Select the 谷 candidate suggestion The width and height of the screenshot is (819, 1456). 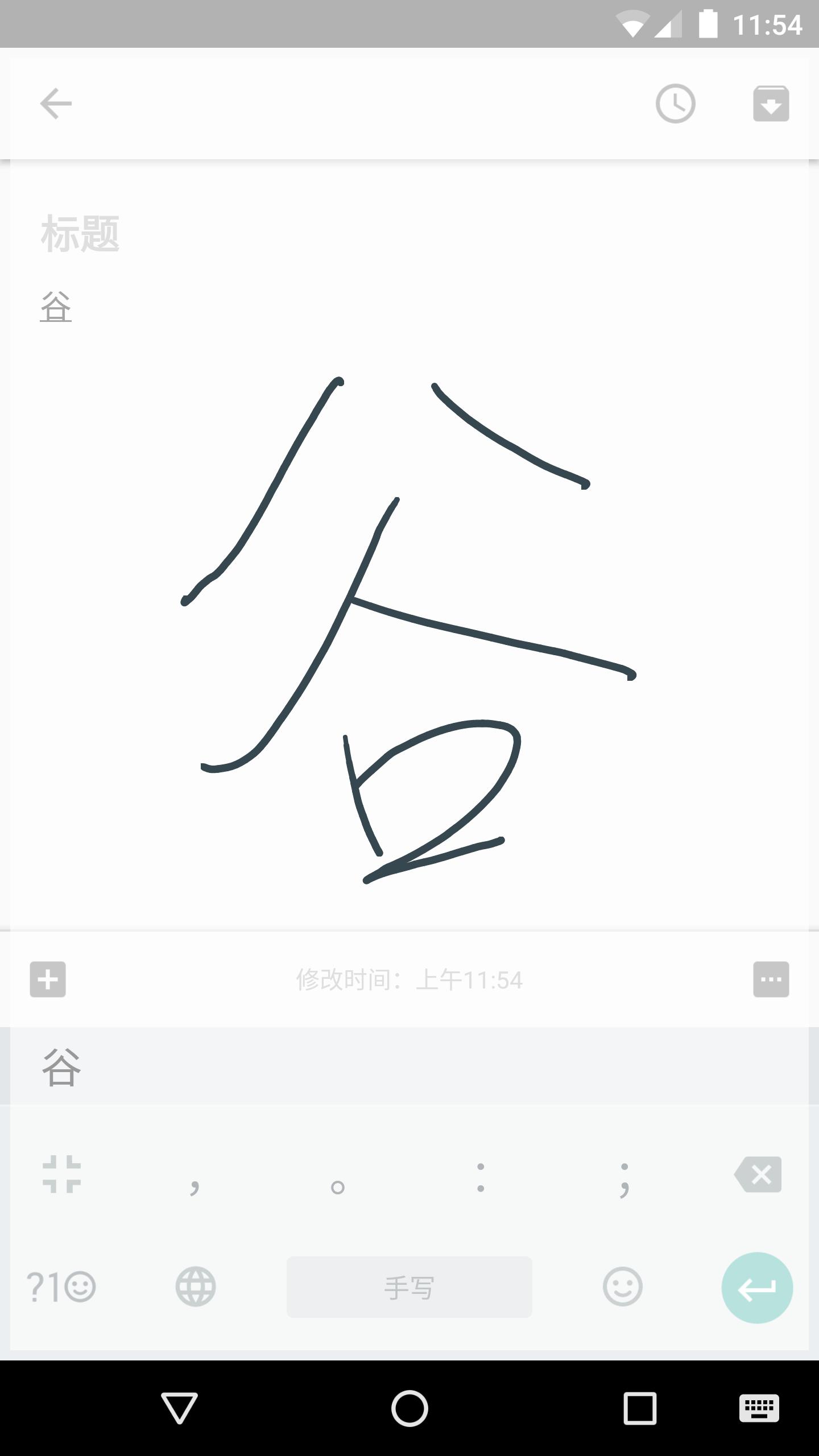coord(61,1067)
